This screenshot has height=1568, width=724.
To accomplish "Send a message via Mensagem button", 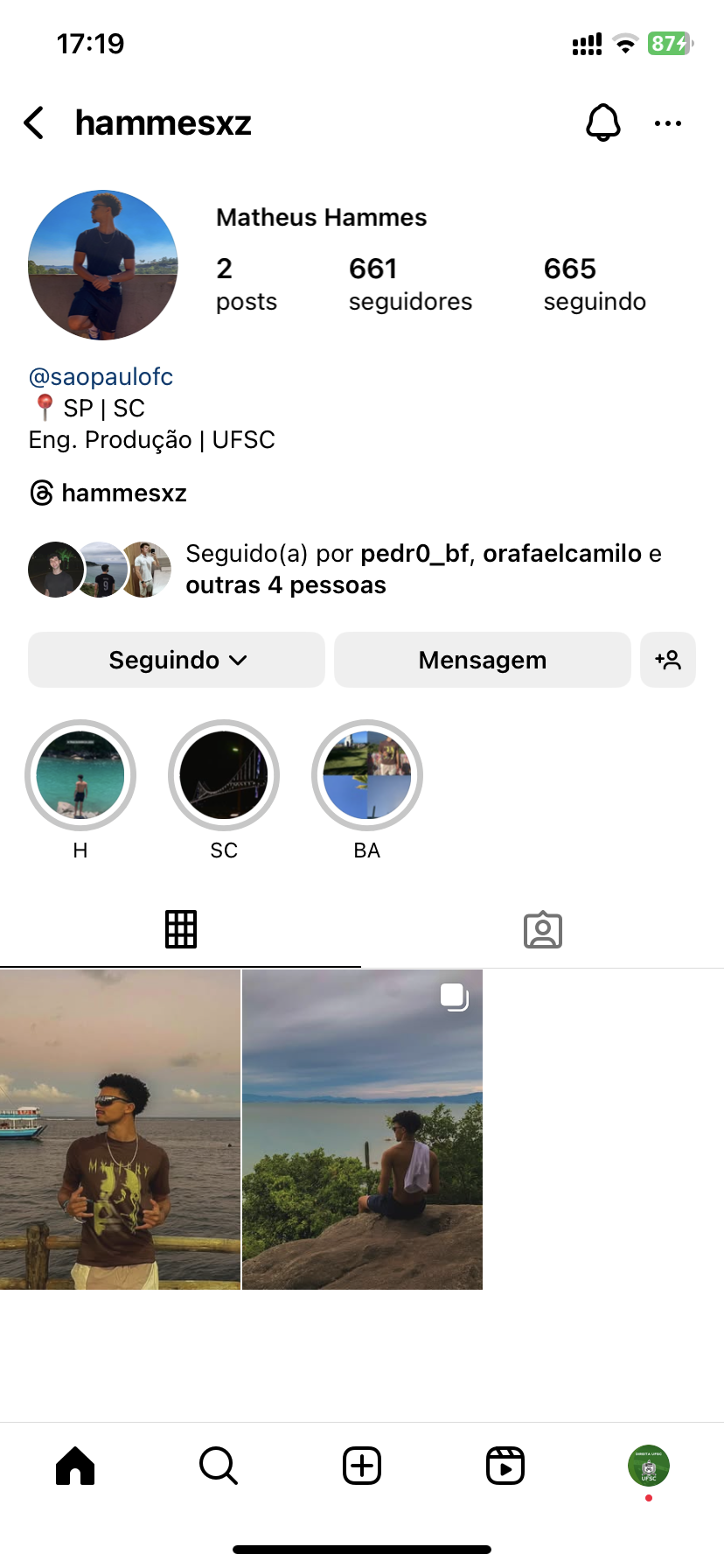I will tap(482, 660).
